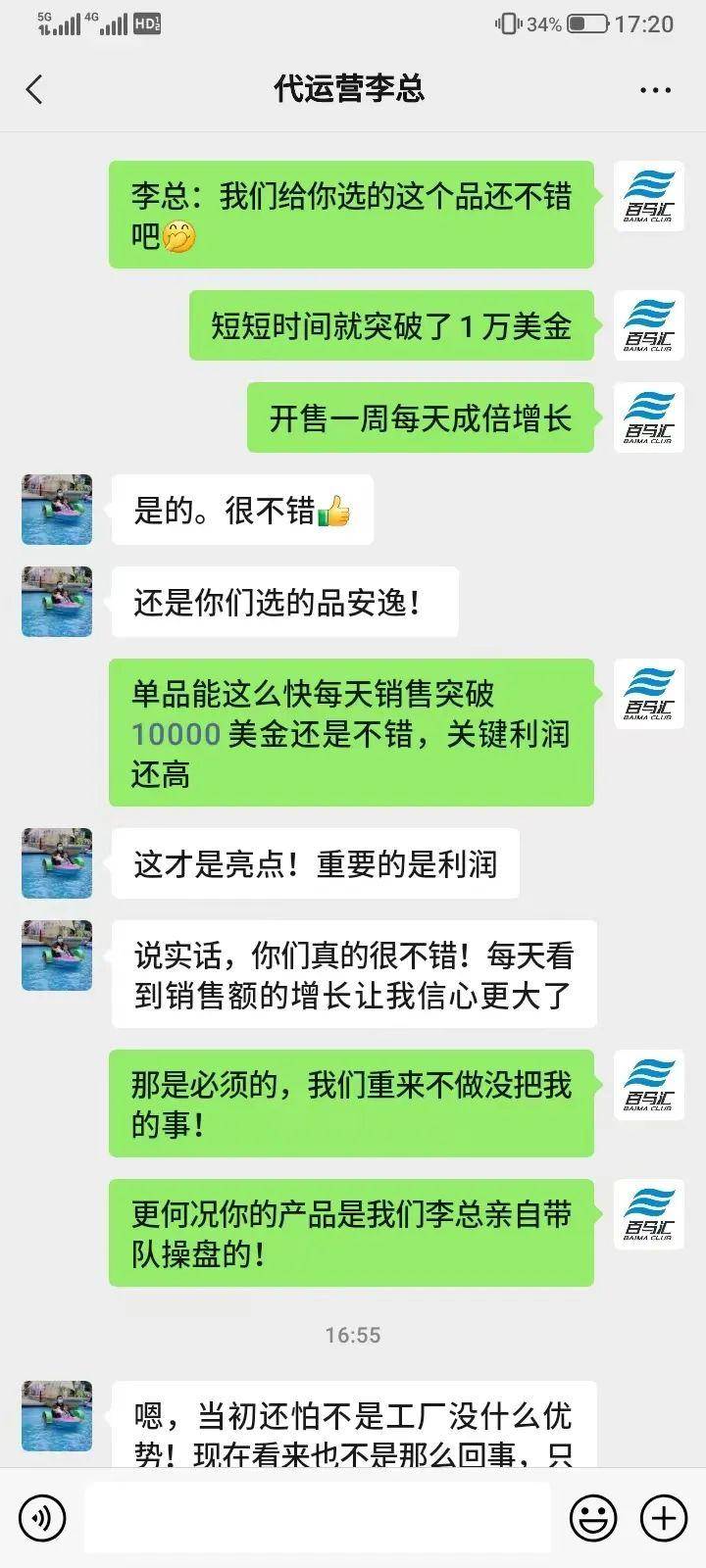Viewport: 706px width, 1568px height.
Task: Tap 李总's pool photo avatar
Action: coord(56,510)
